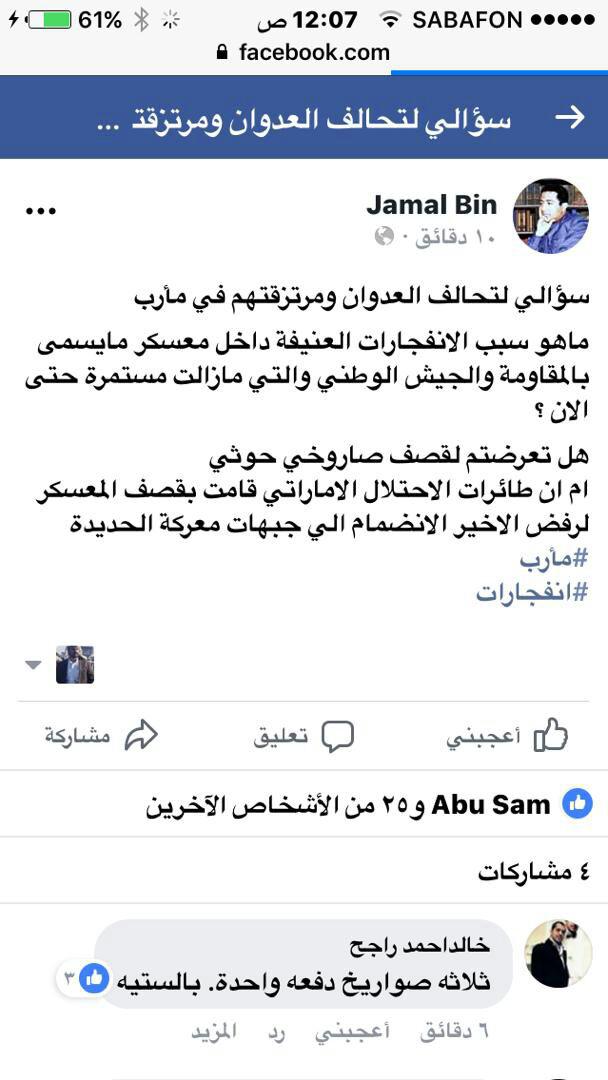Open the #مأرب hashtag
The height and width of the screenshot is (1080, 608).
point(554,559)
